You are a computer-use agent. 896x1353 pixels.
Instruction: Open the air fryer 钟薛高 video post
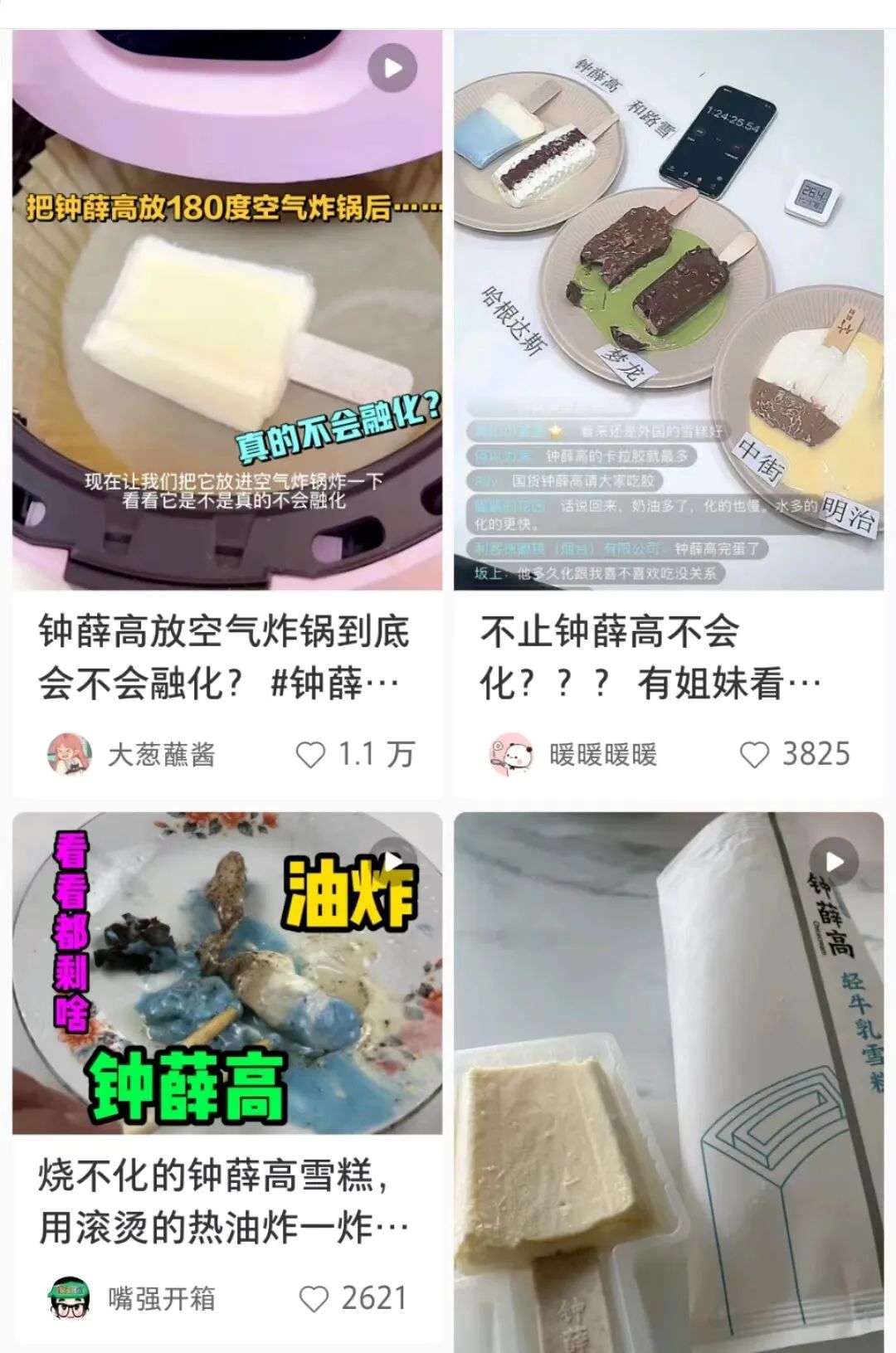pyautogui.click(x=227, y=309)
